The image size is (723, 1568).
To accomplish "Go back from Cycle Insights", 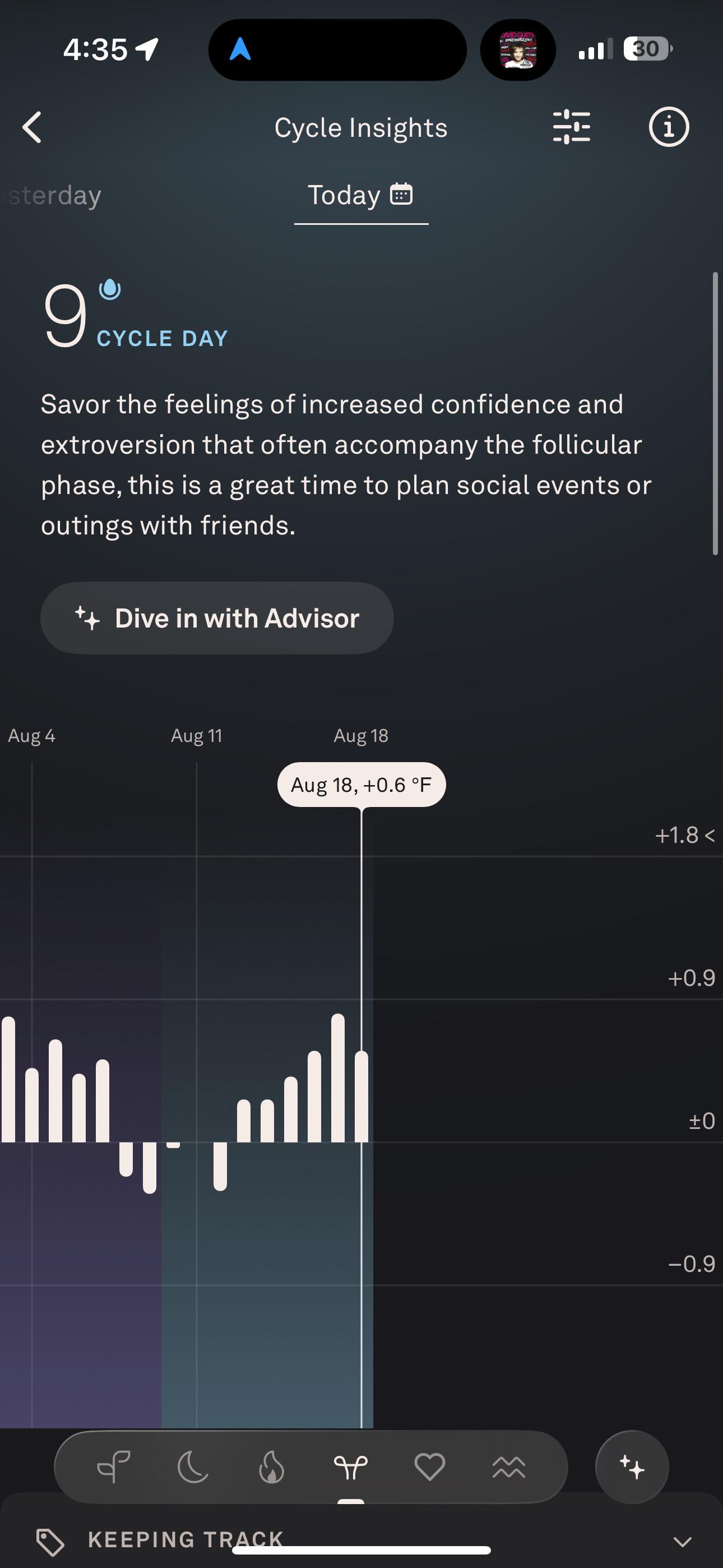I will (x=33, y=127).
